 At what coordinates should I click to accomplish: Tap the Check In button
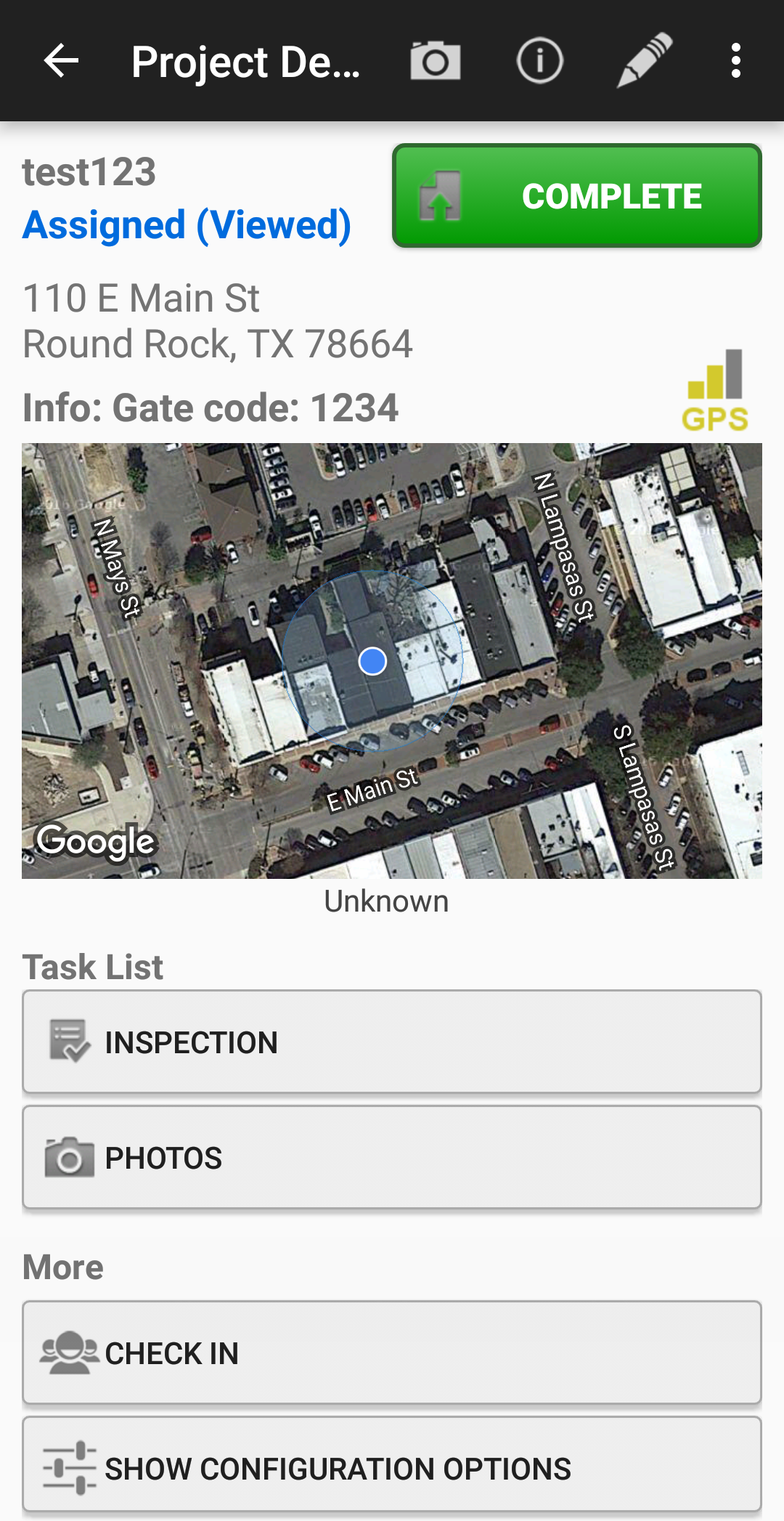[392, 1352]
